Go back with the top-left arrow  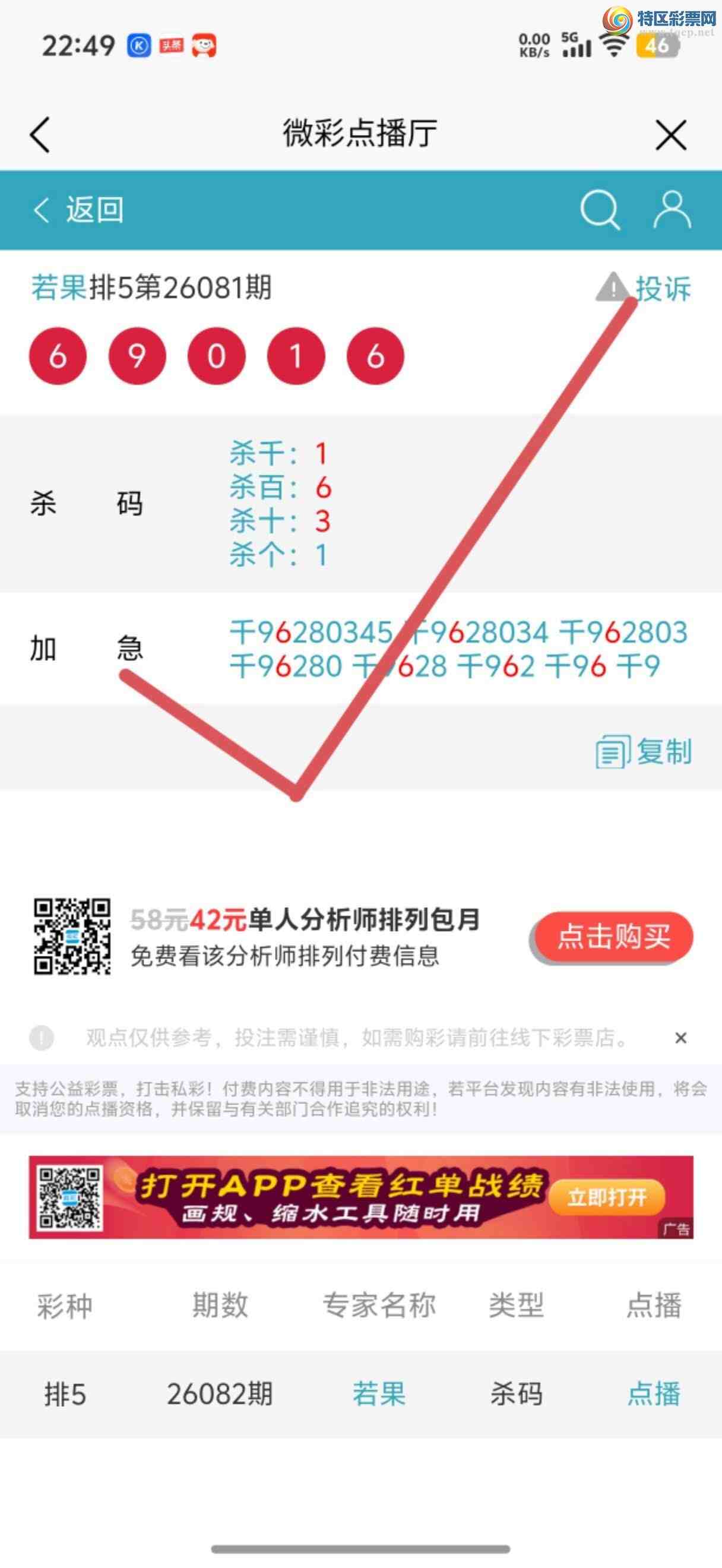pos(40,134)
